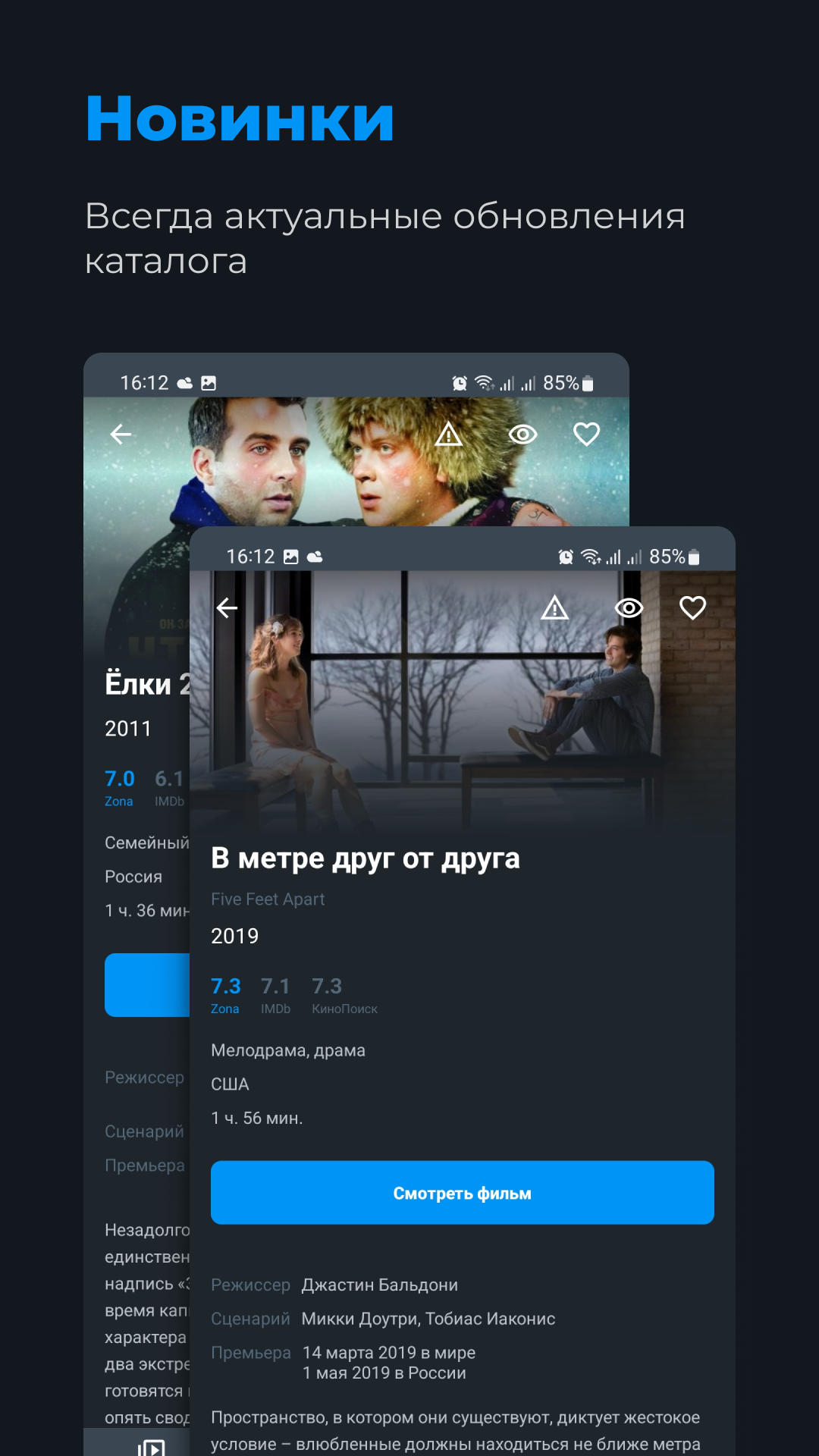Screen dimensions: 819x1456
Task: Tap the Wi-Fi icon in the status bar
Action: [590, 556]
